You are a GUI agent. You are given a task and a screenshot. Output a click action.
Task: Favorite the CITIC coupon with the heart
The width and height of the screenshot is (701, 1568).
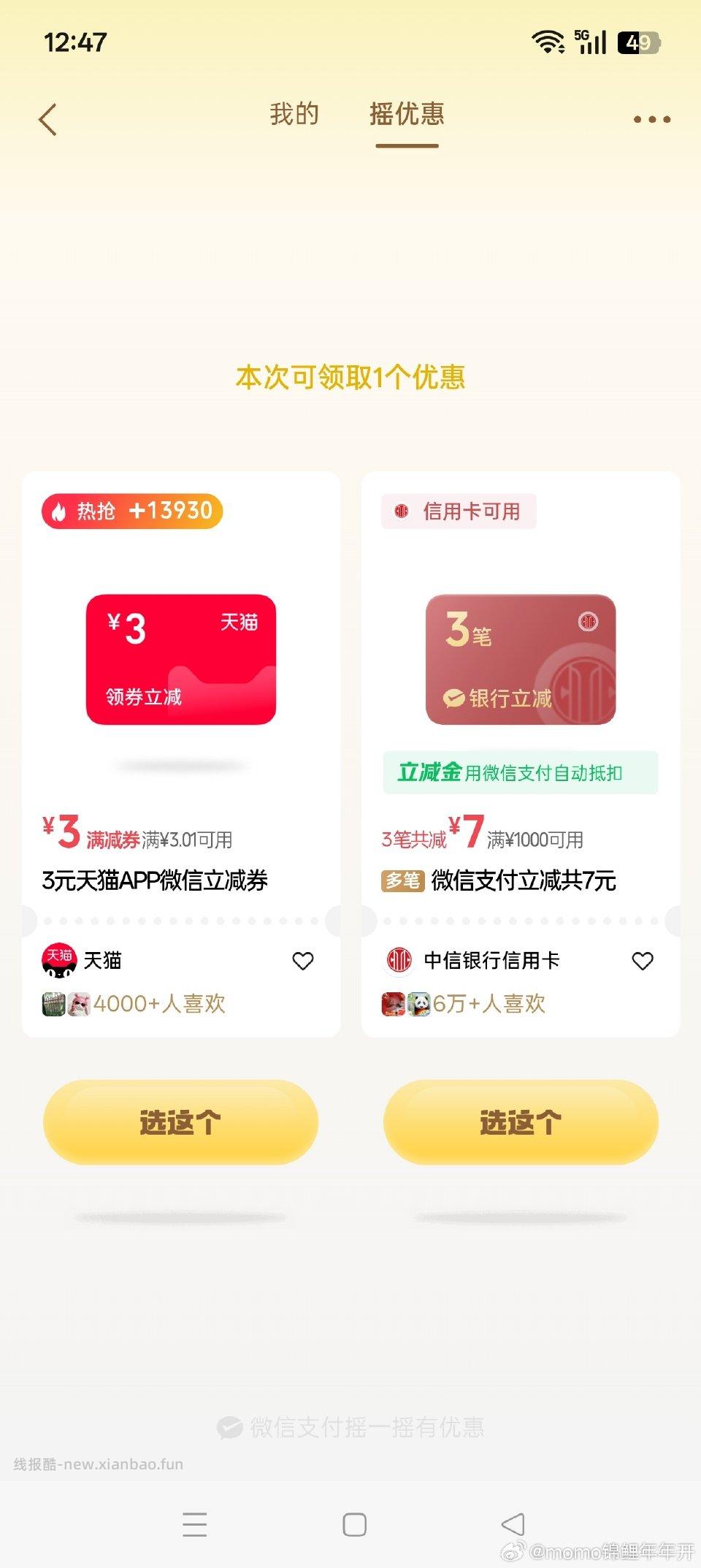(643, 961)
